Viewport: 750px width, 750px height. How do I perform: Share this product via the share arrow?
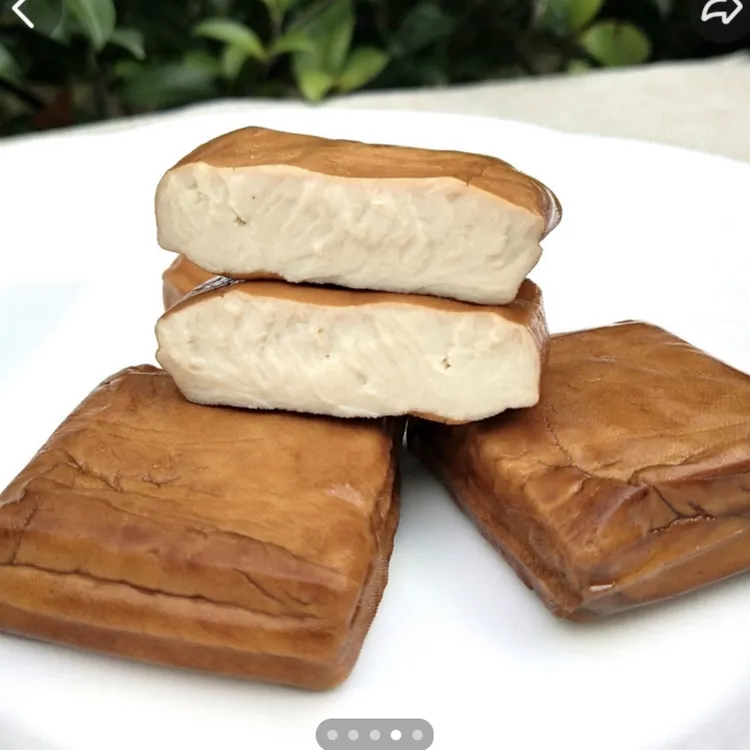[721, 12]
